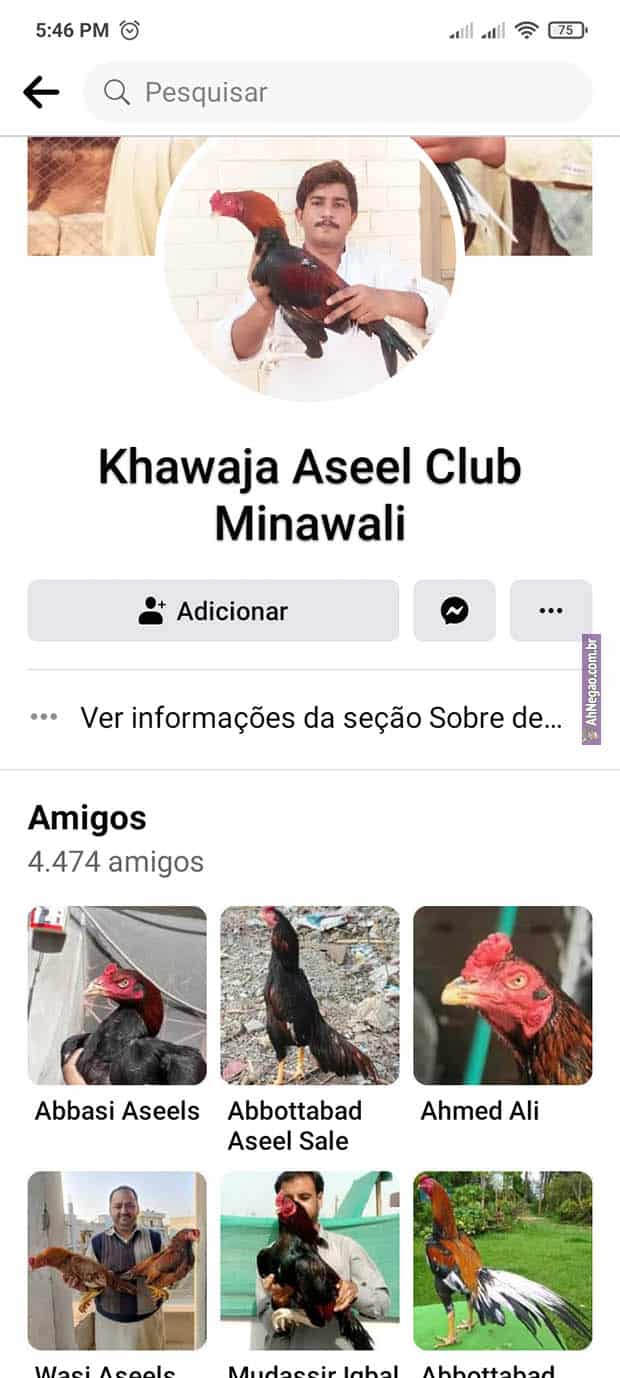Open friend Abbottabad Aseel Sale
This screenshot has height=1378, width=620.
(310, 996)
